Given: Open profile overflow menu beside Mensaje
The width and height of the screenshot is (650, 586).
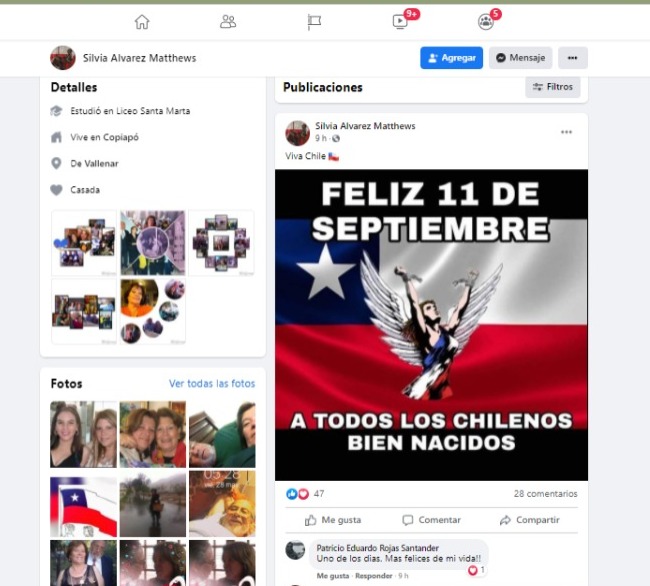Looking at the screenshot, I should coord(573,58).
